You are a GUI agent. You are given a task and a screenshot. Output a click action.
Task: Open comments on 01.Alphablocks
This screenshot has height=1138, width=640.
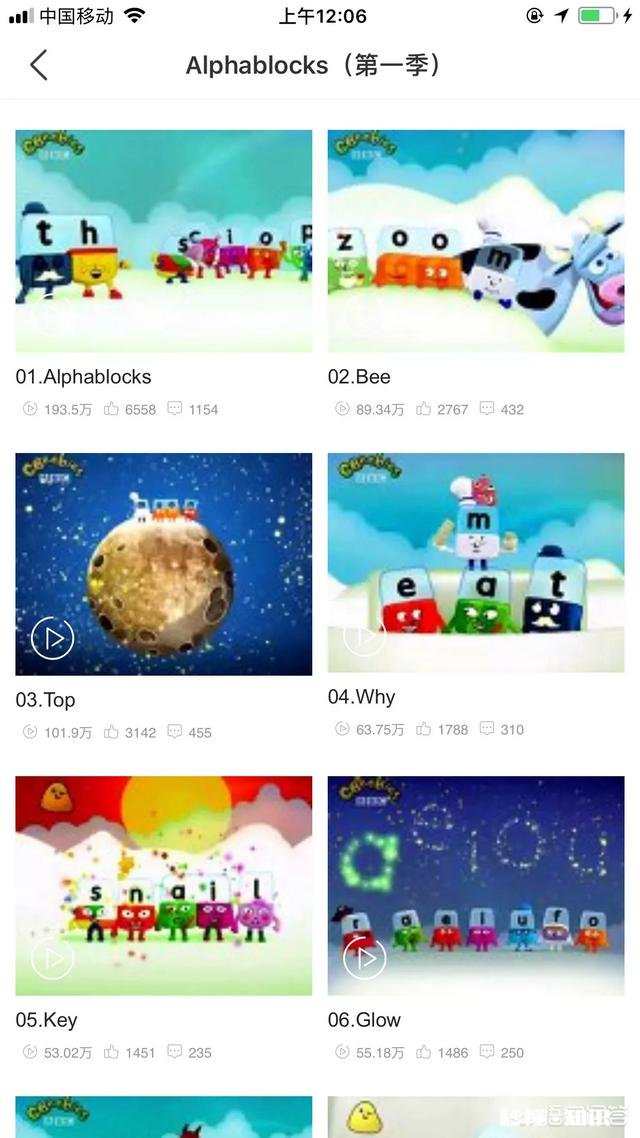click(x=175, y=409)
